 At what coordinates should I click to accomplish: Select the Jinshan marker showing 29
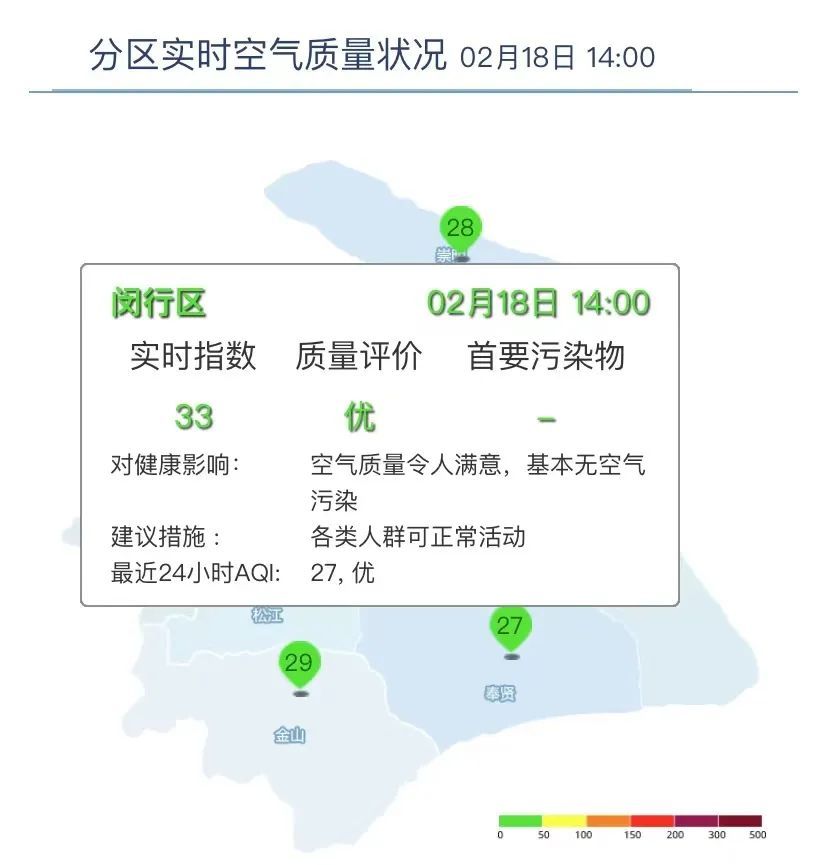[x=299, y=666]
